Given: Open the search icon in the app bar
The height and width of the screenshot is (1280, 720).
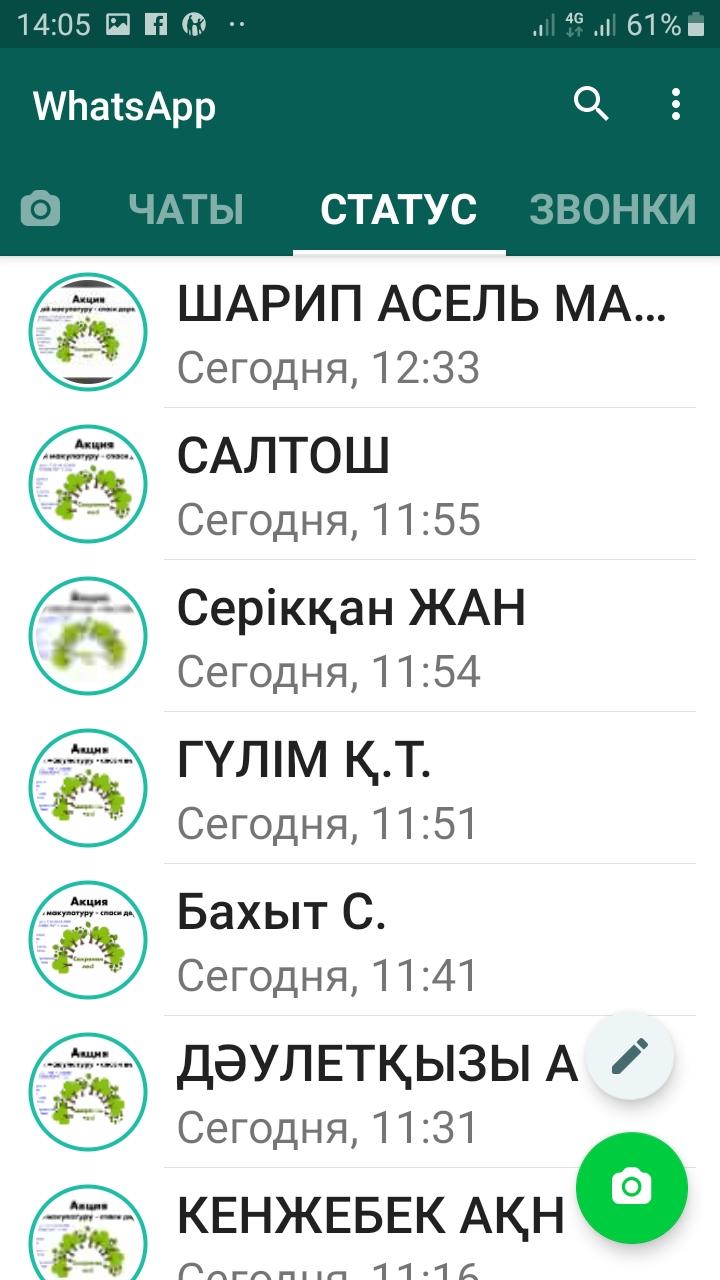Looking at the screenshot, I should (591, 104).
